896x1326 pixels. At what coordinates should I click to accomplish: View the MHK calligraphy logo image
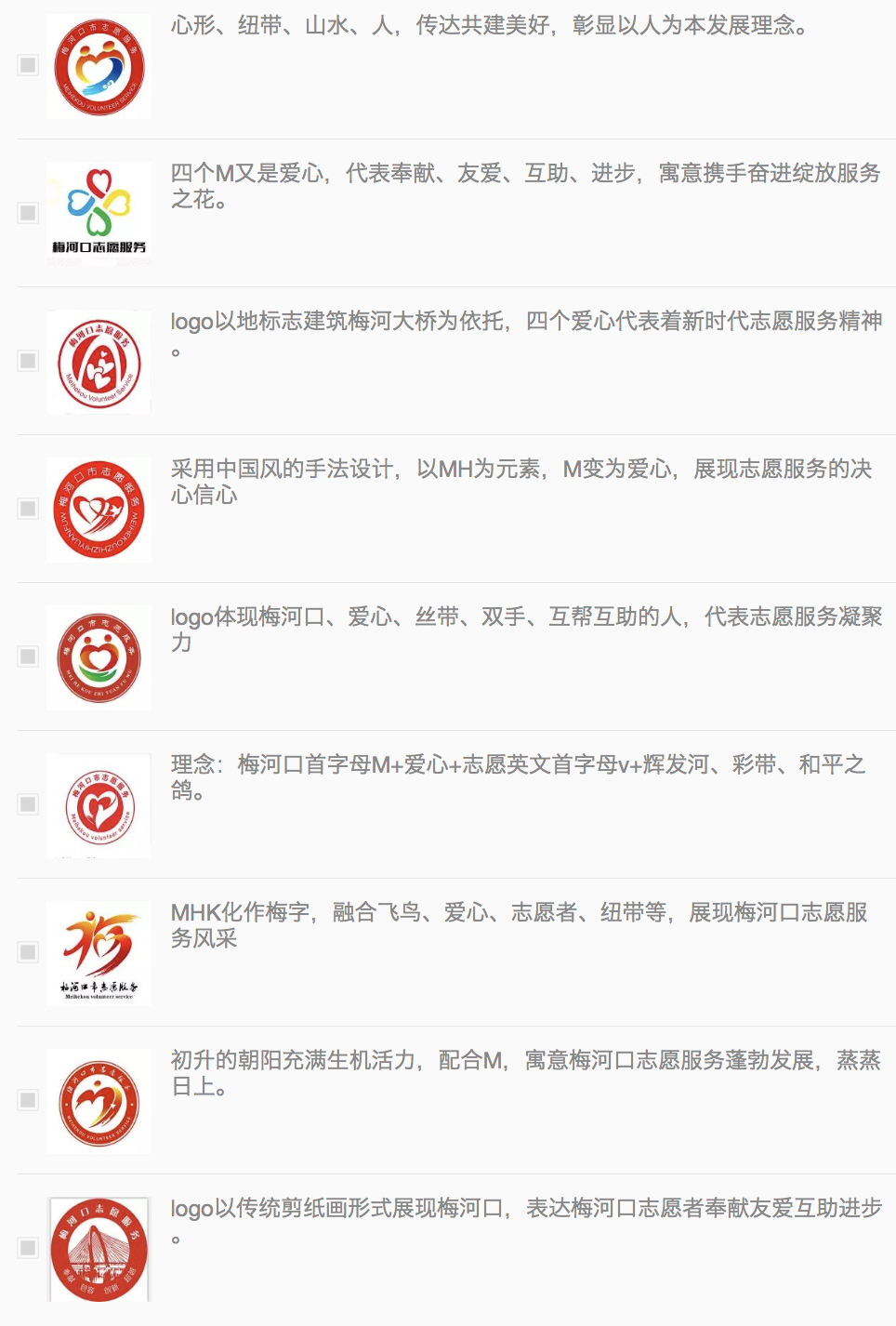tap(99, 953)
